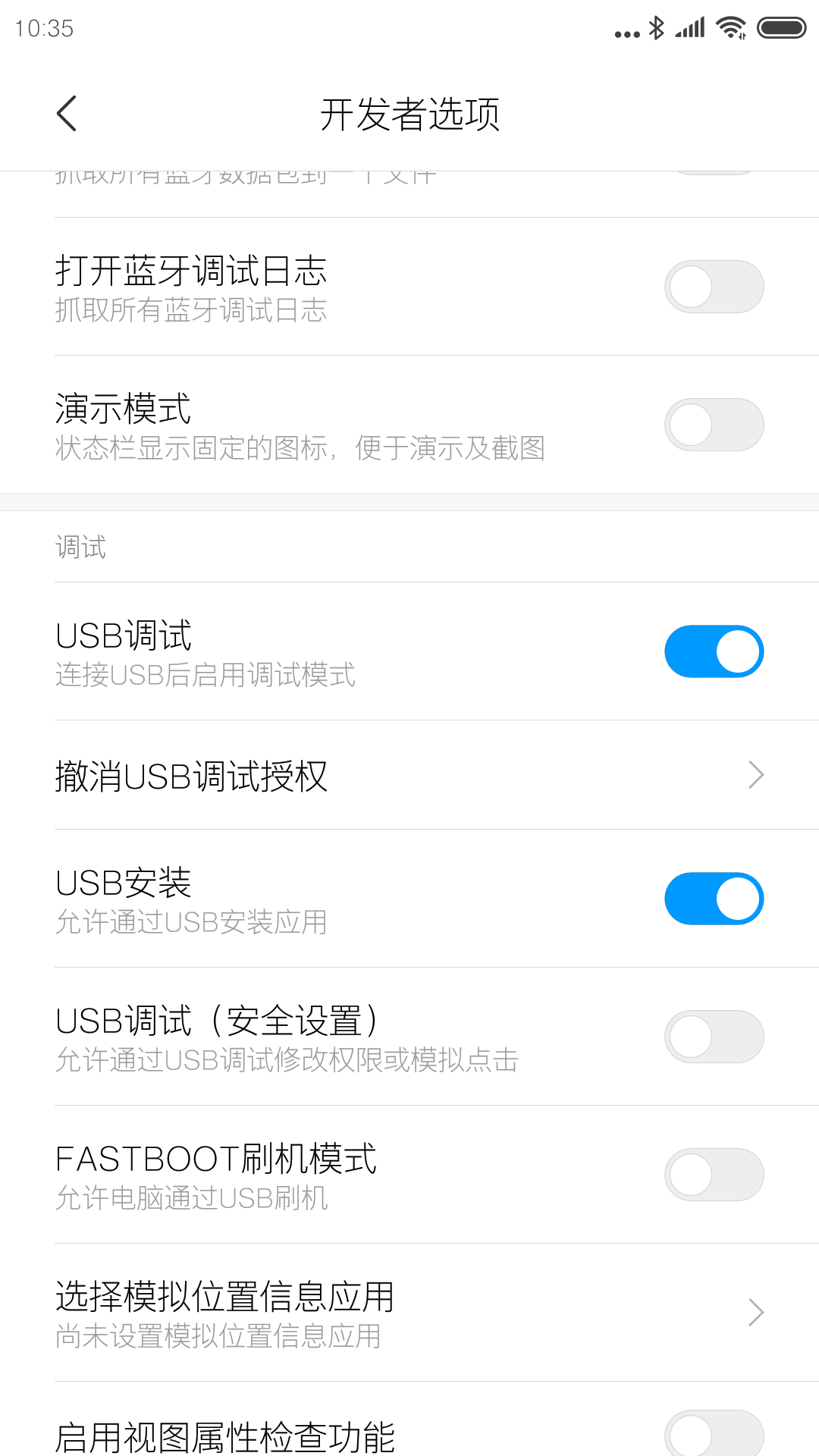Go back from 开发者选项 page

pos(67,114)
